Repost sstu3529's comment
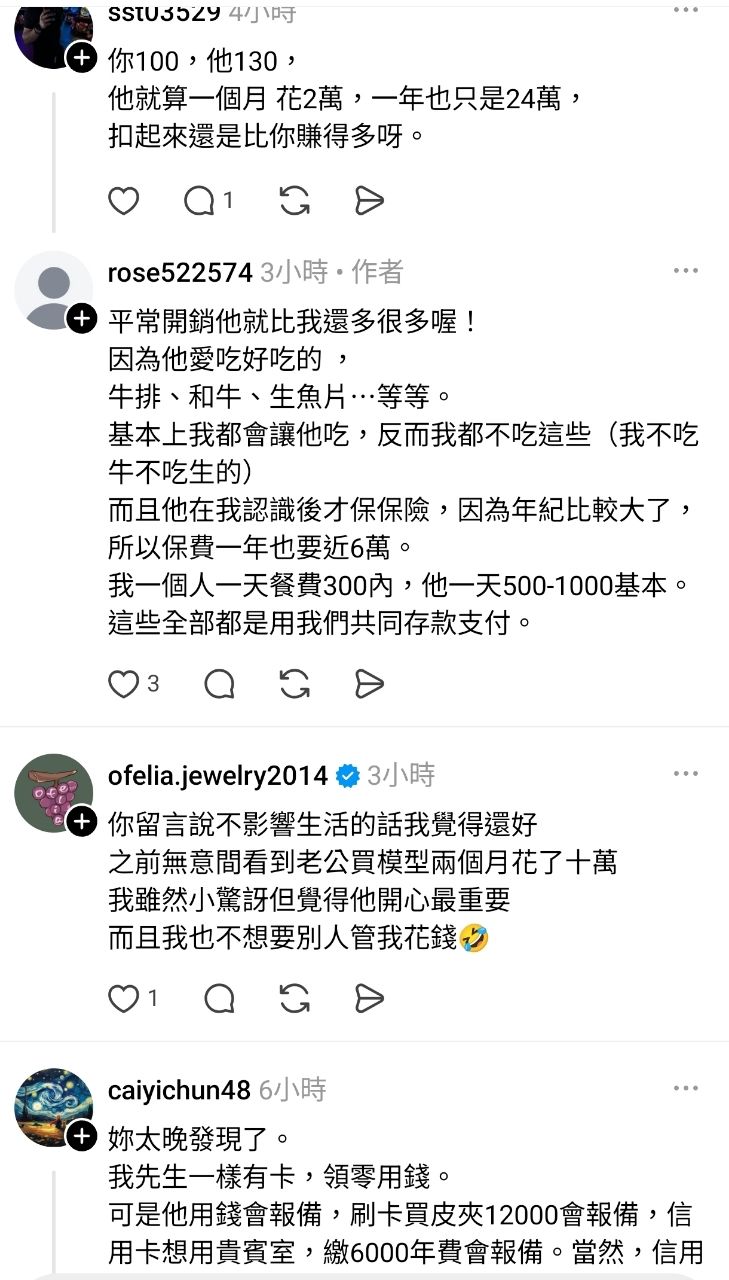729x1280 pixels. coord(294,201)
